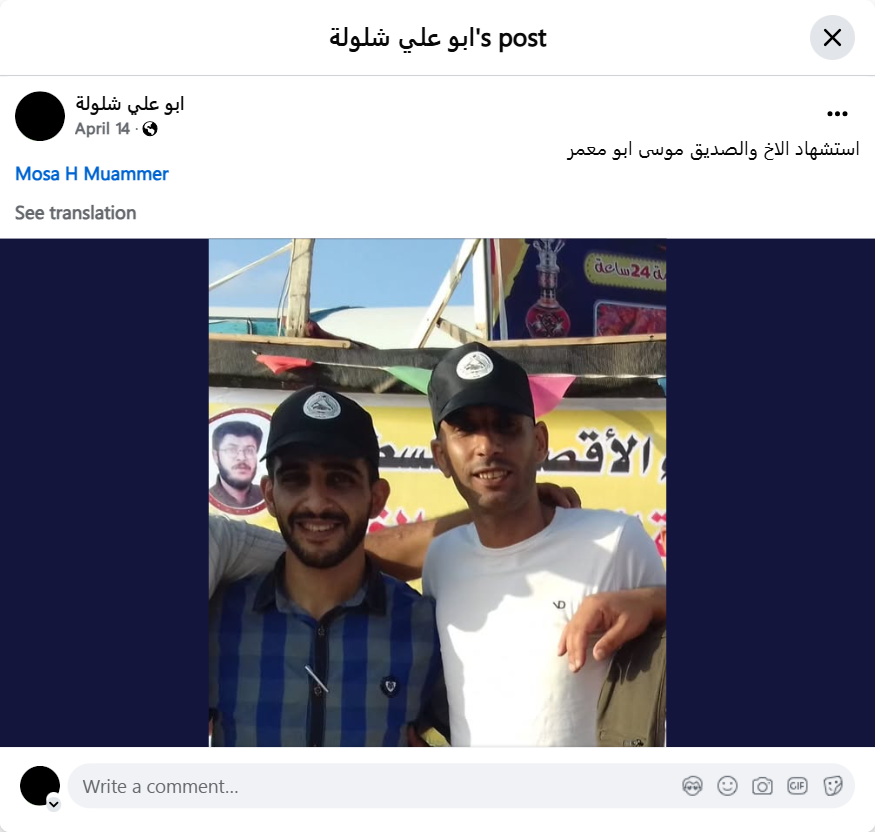Close the post dialog
875x832 pixels.
point(832,38)
